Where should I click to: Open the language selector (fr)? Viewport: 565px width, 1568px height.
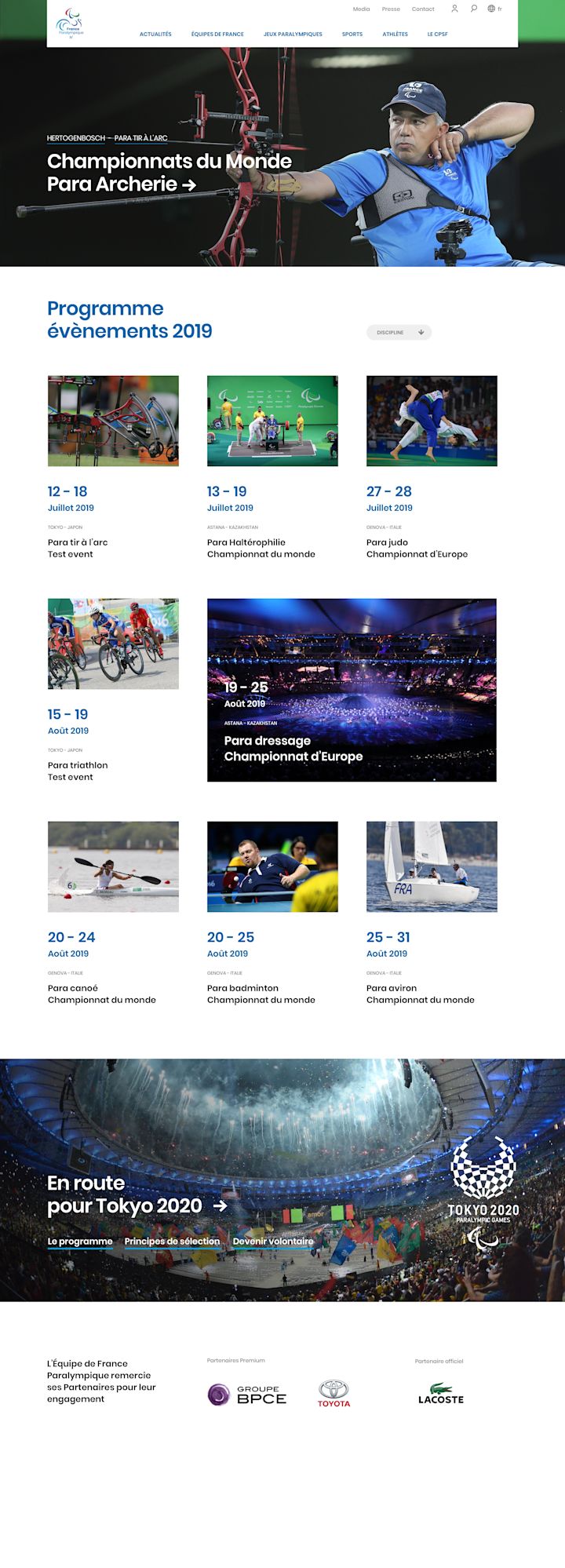pyautogui.click(x=494, y=9)
